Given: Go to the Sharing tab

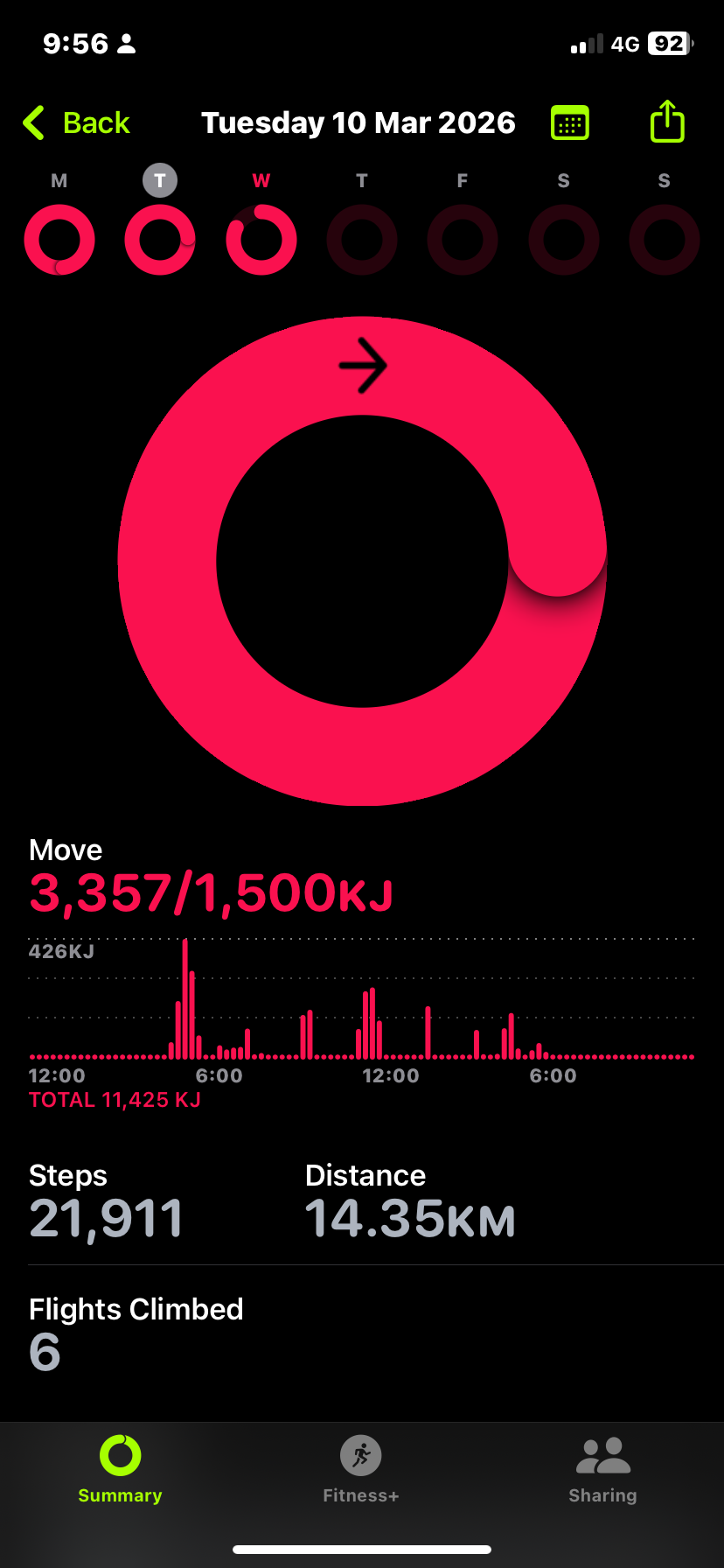Looking at the screenshot, I should tap(602, 1470).
